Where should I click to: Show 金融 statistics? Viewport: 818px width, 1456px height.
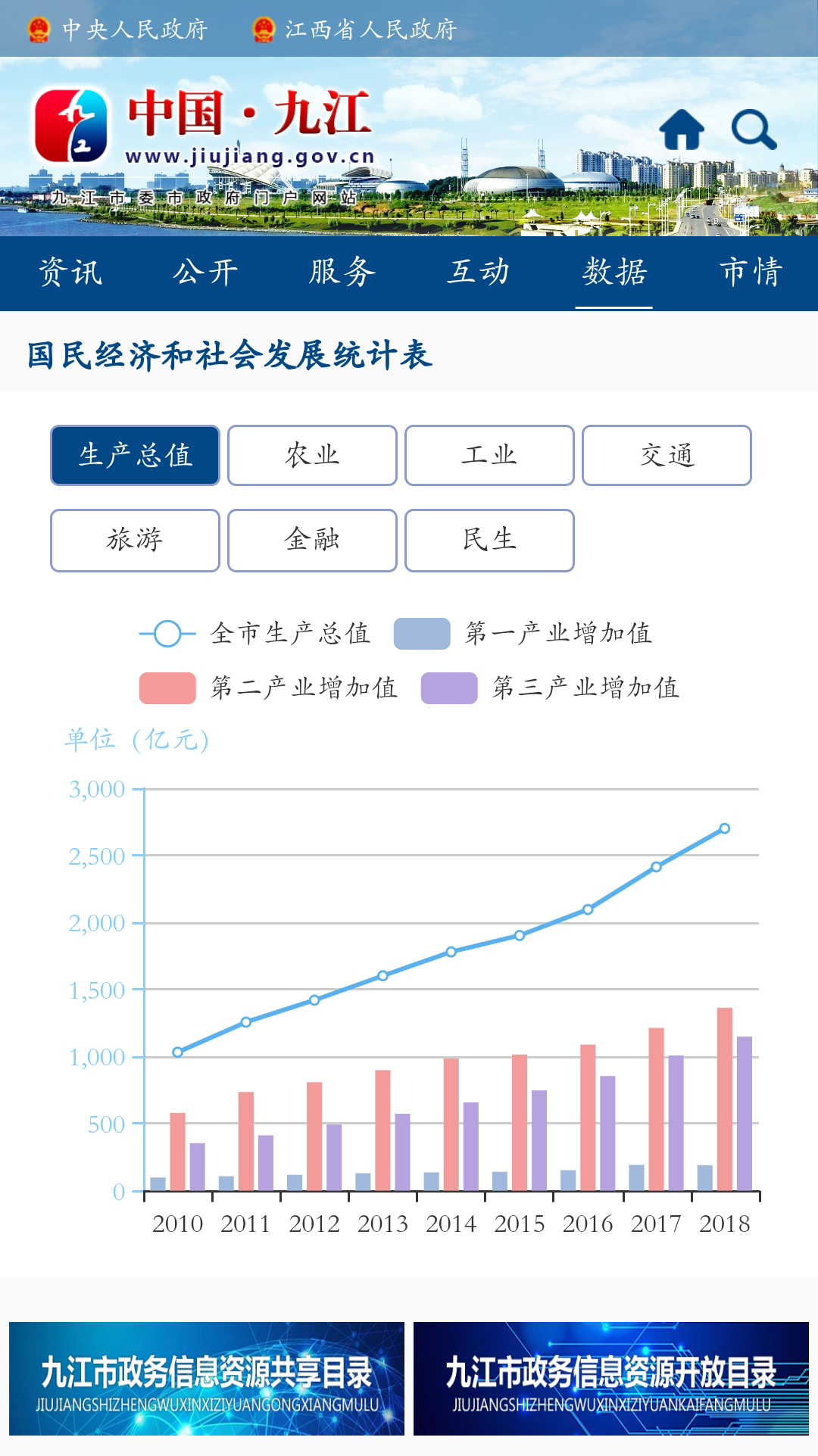pos(312,540)
